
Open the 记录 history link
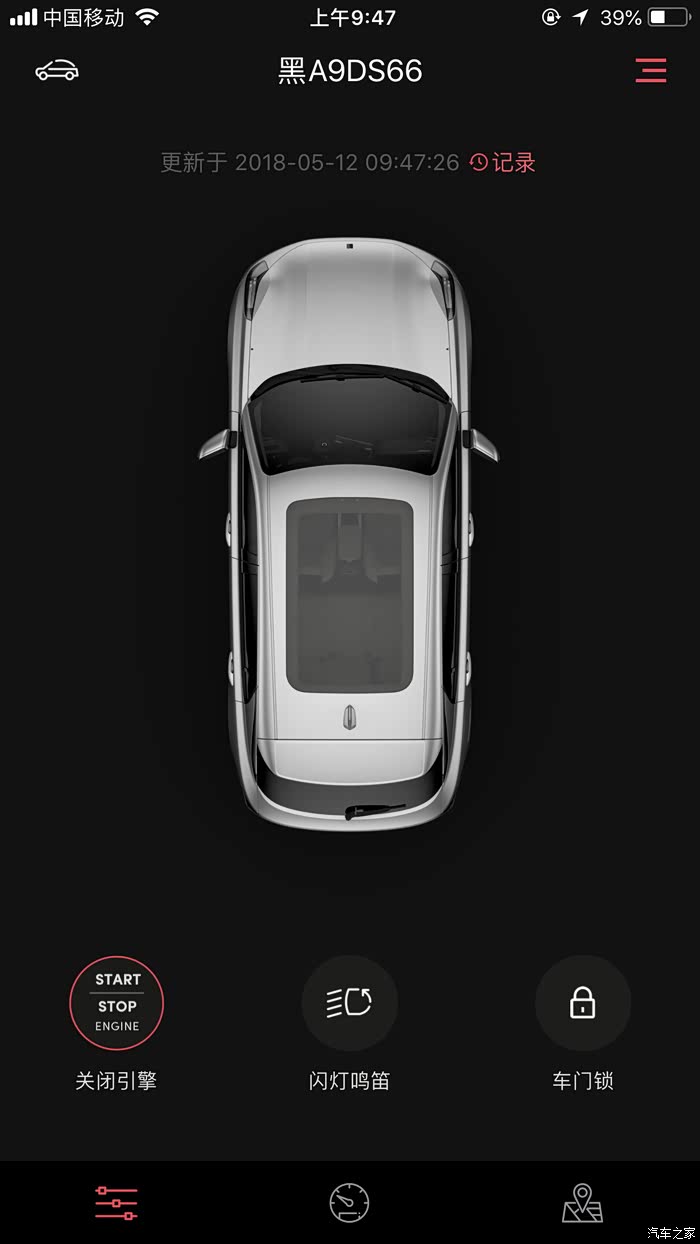tap(503, 162)
